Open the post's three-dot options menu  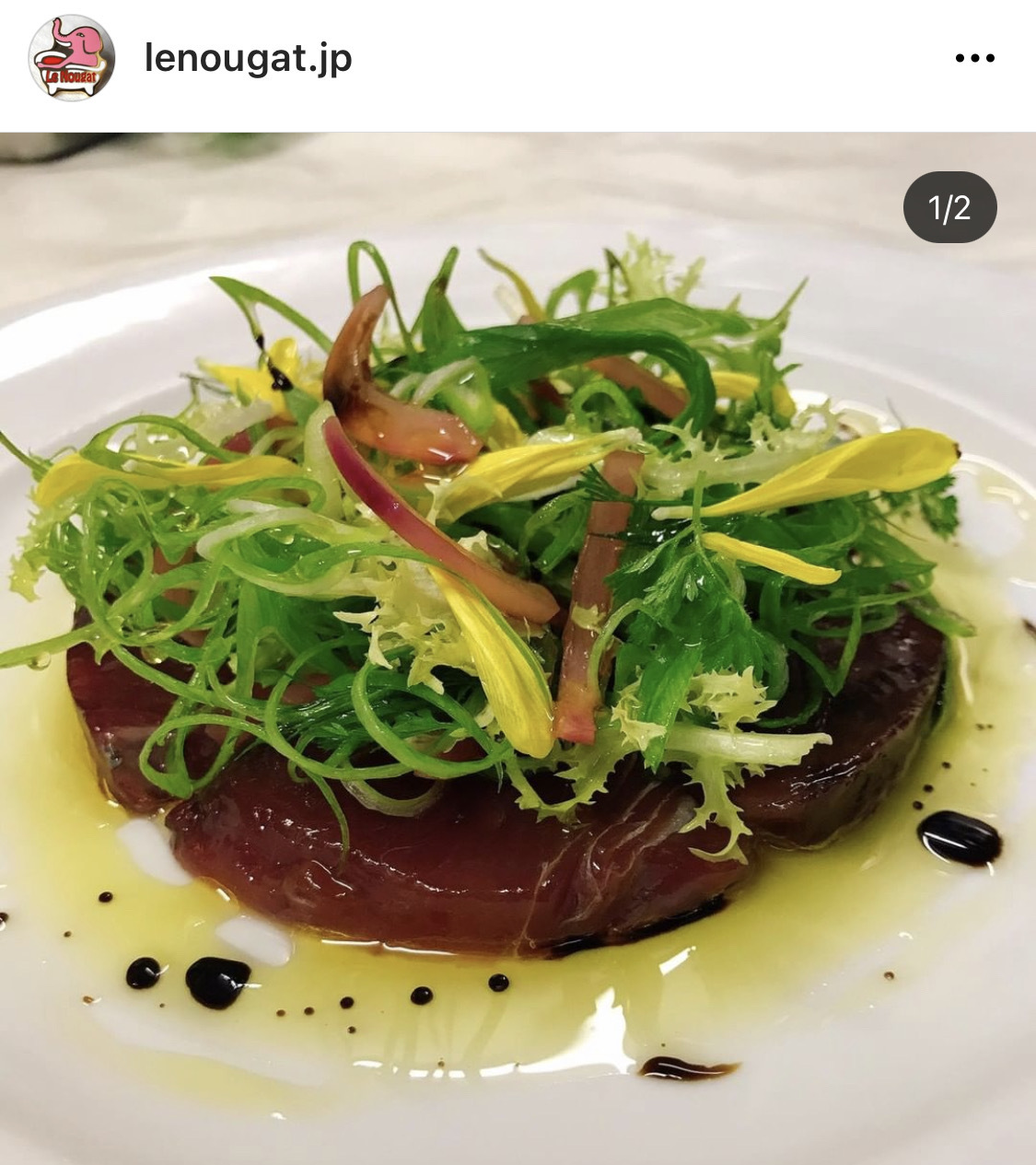[x=974, y=59]
